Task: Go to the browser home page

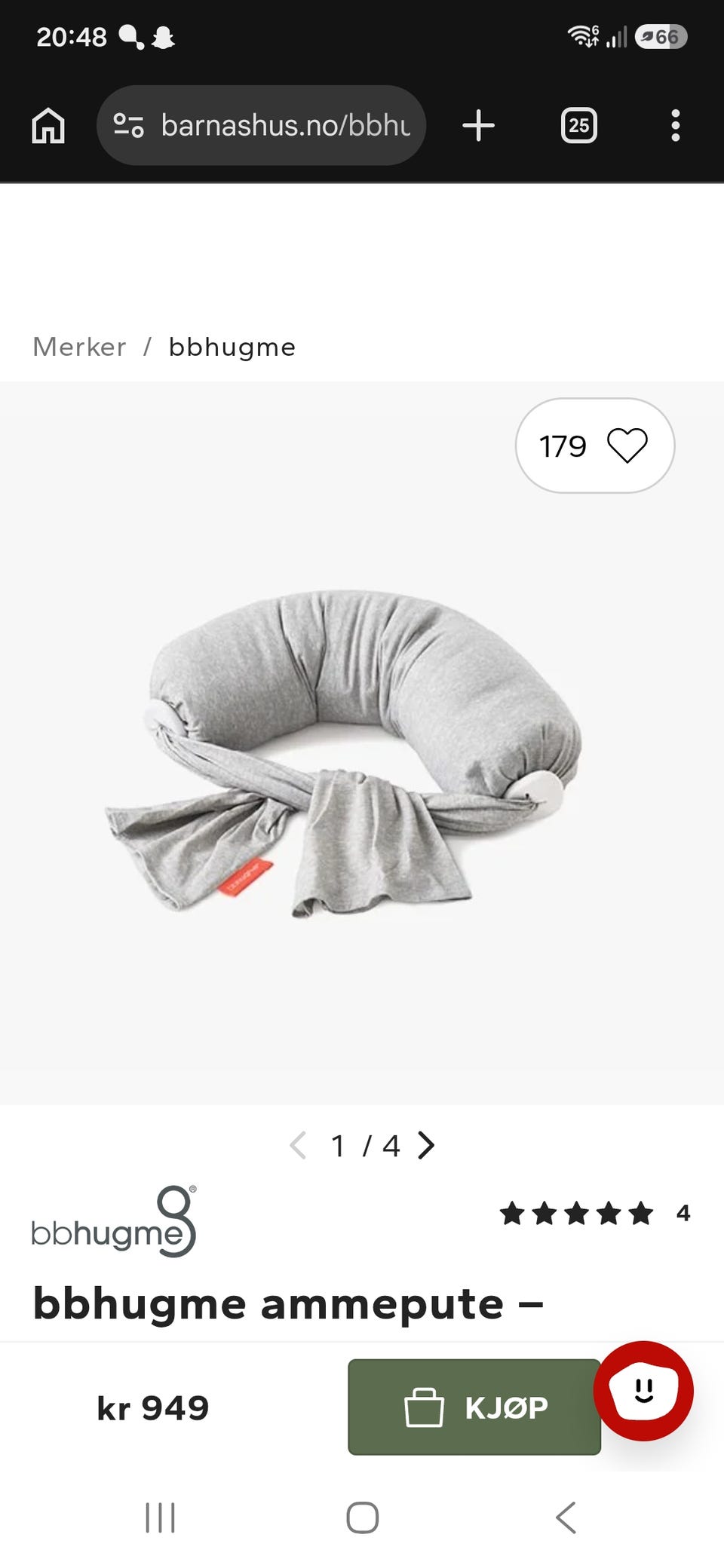Action: pyautogui.click(x=48, y=125)
